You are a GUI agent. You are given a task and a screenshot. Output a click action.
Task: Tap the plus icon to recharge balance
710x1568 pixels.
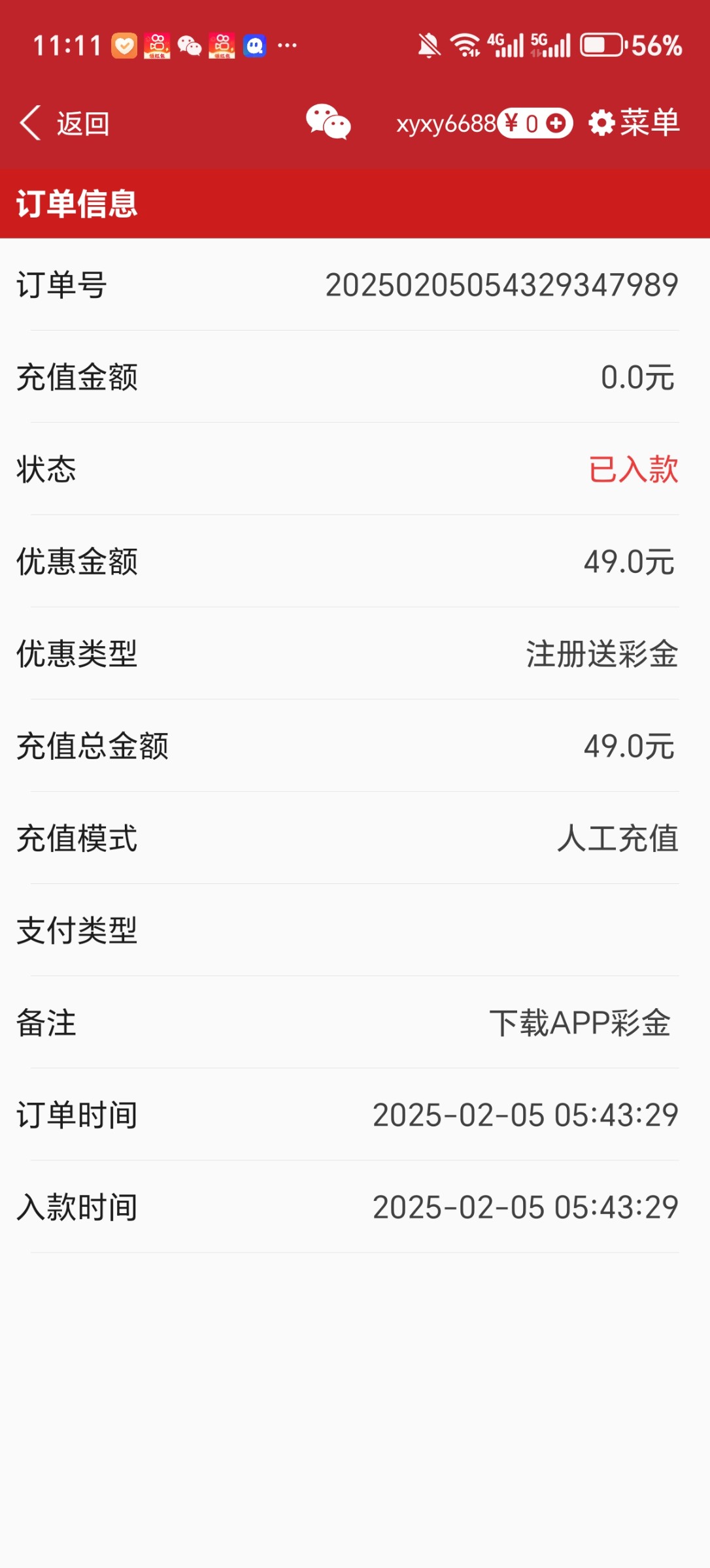[x=556, y=123]
